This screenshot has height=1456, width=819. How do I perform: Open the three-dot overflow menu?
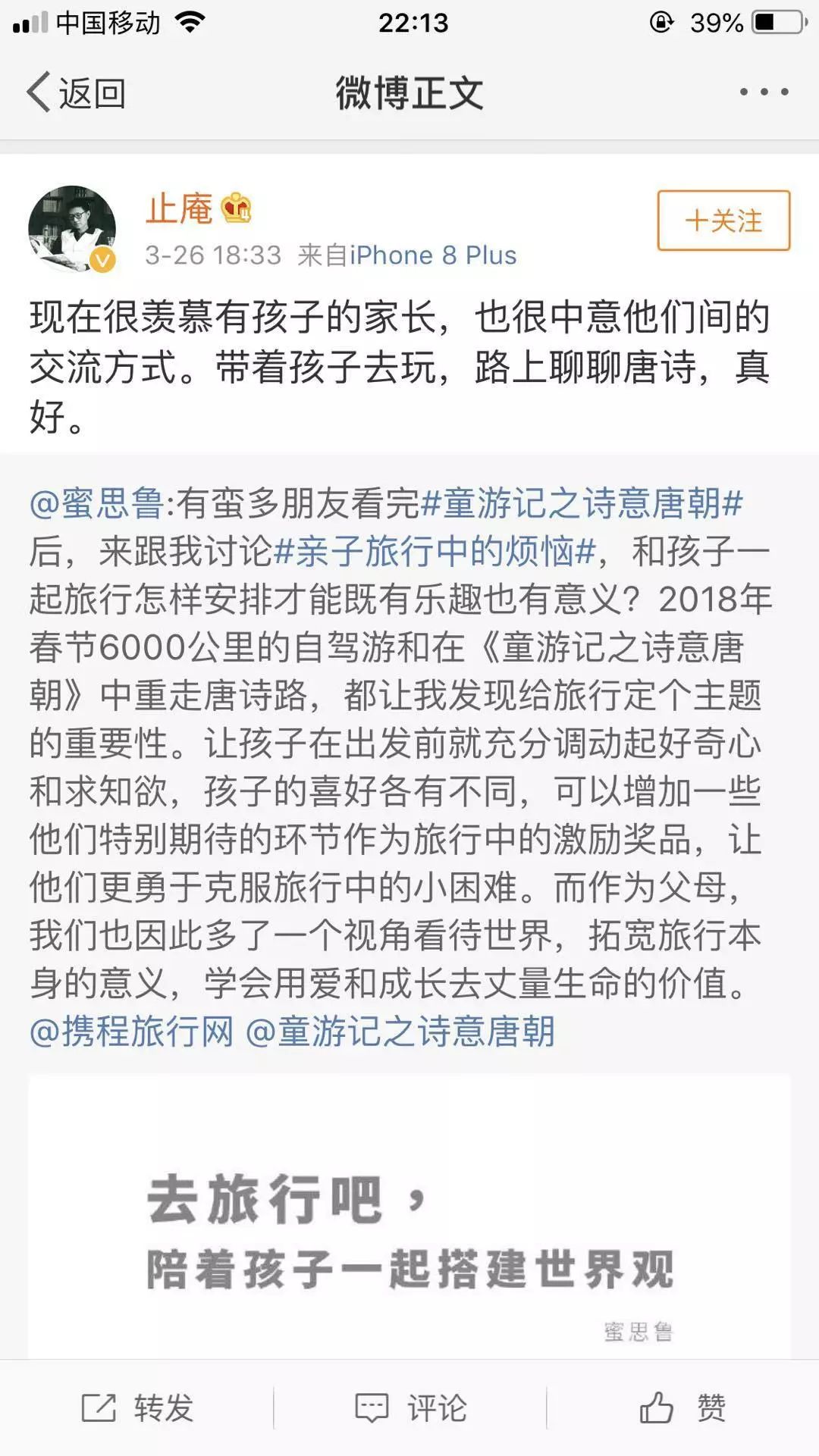click(x=764, y=92)
